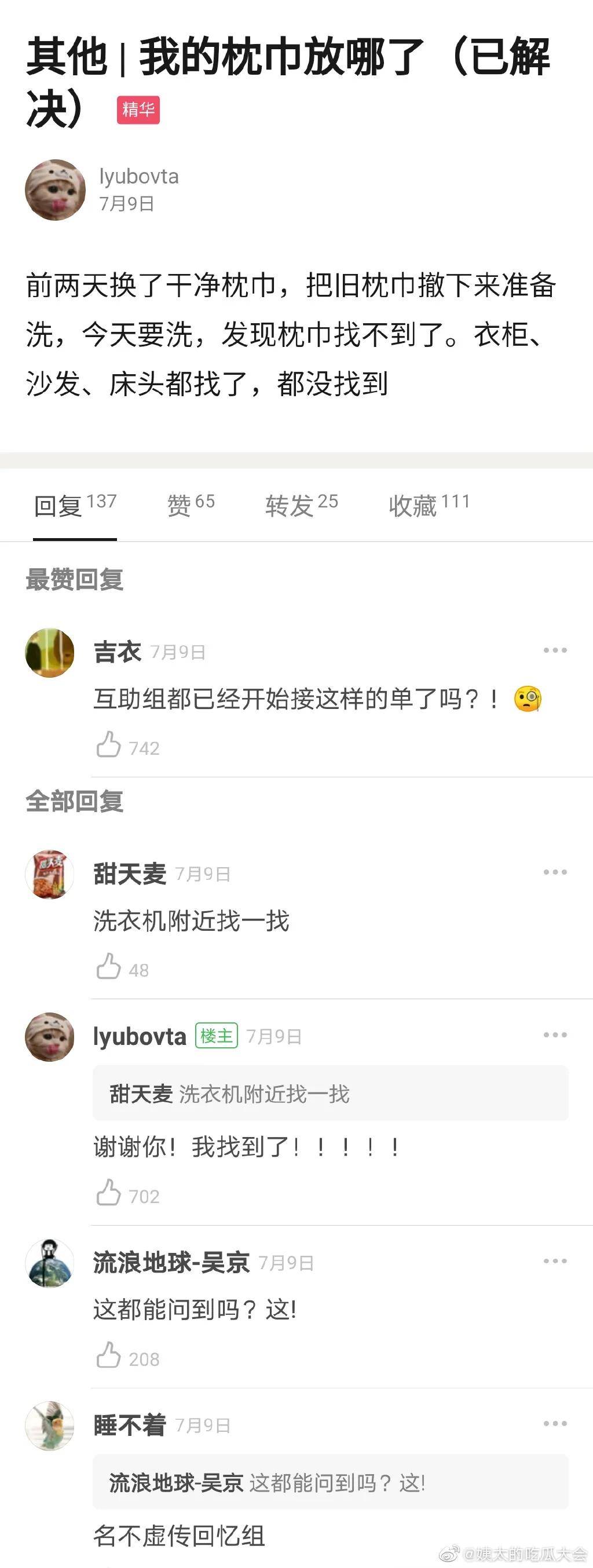
Task: View 流浪地球-吴京's profile avatar
Action: (49, 1262)
